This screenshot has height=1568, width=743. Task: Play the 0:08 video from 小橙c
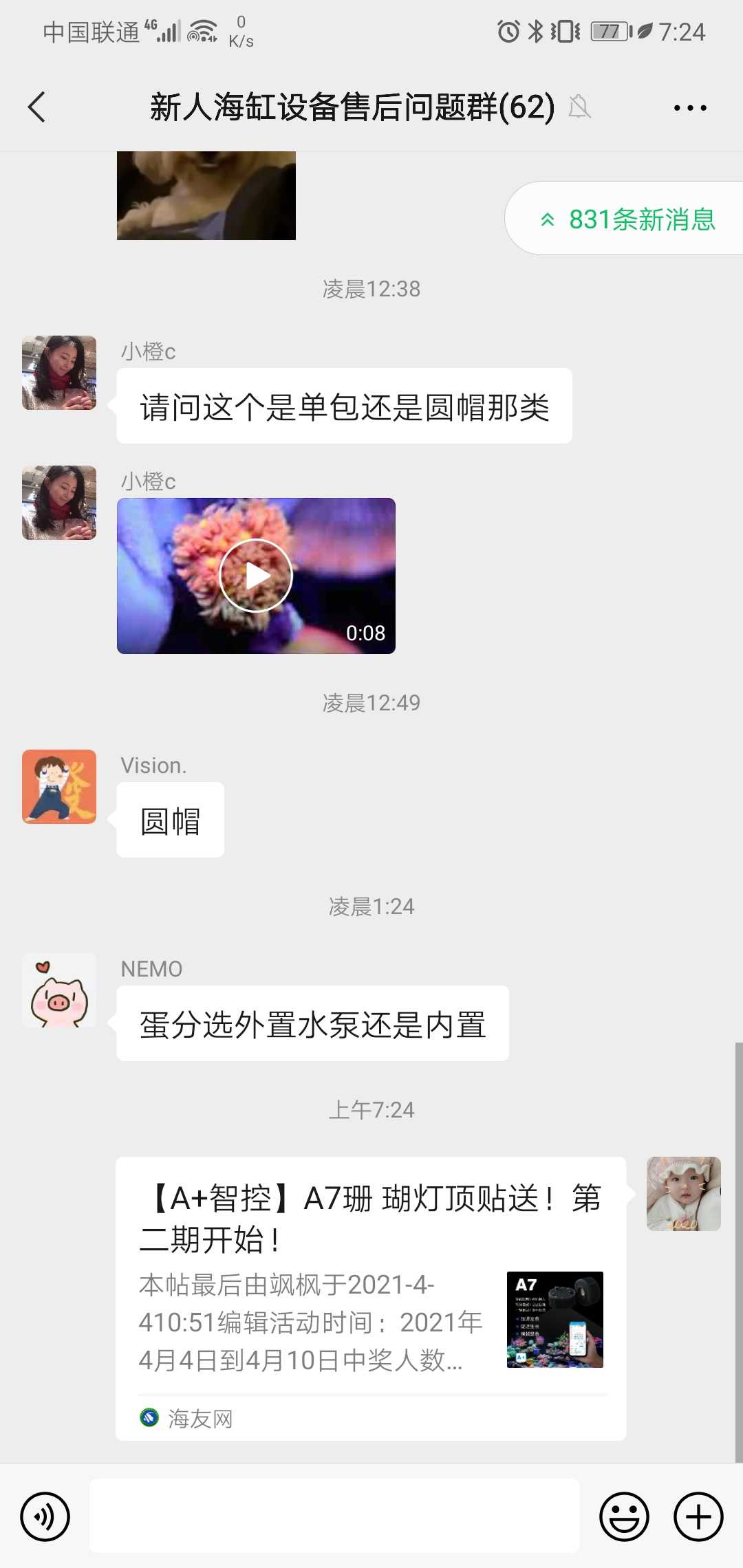click(256, 576)
